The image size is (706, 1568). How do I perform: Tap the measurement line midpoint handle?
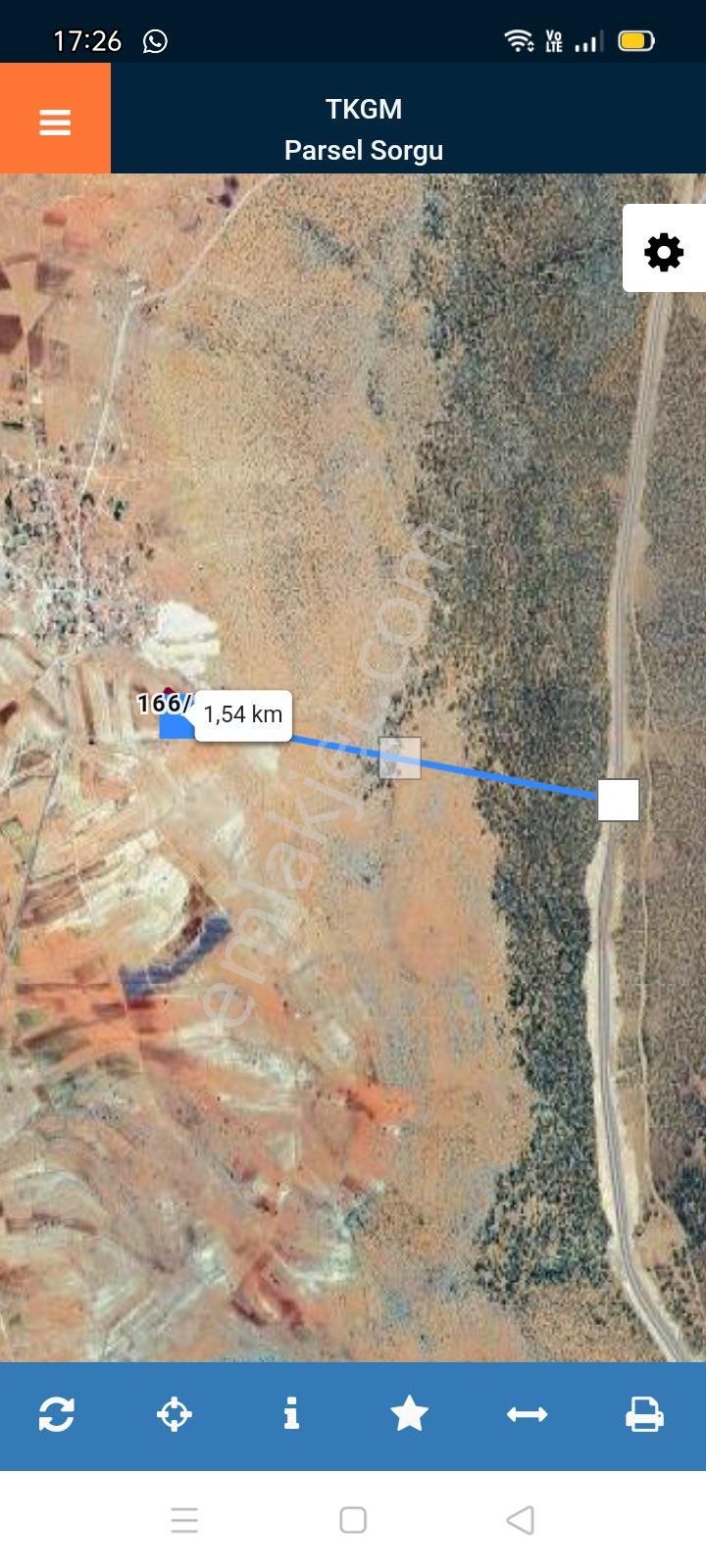point(400,758)
